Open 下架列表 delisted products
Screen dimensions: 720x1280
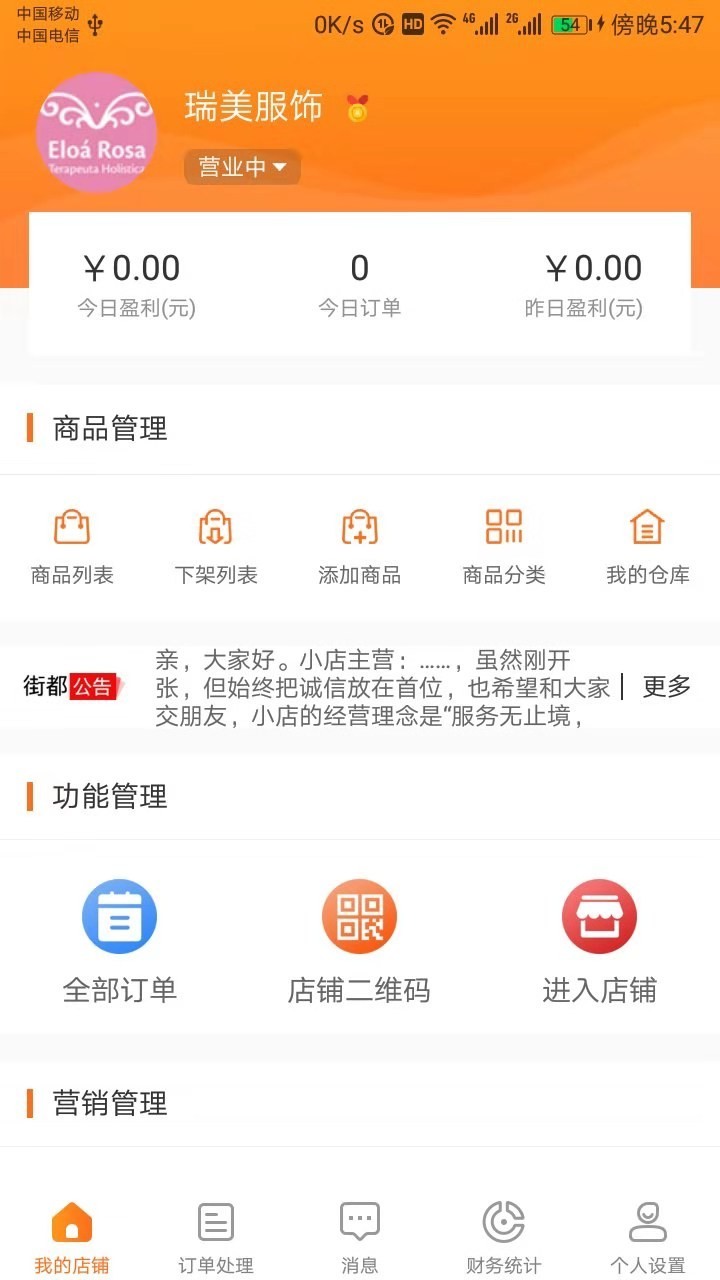pyautogui.click(x=216, y=546)
